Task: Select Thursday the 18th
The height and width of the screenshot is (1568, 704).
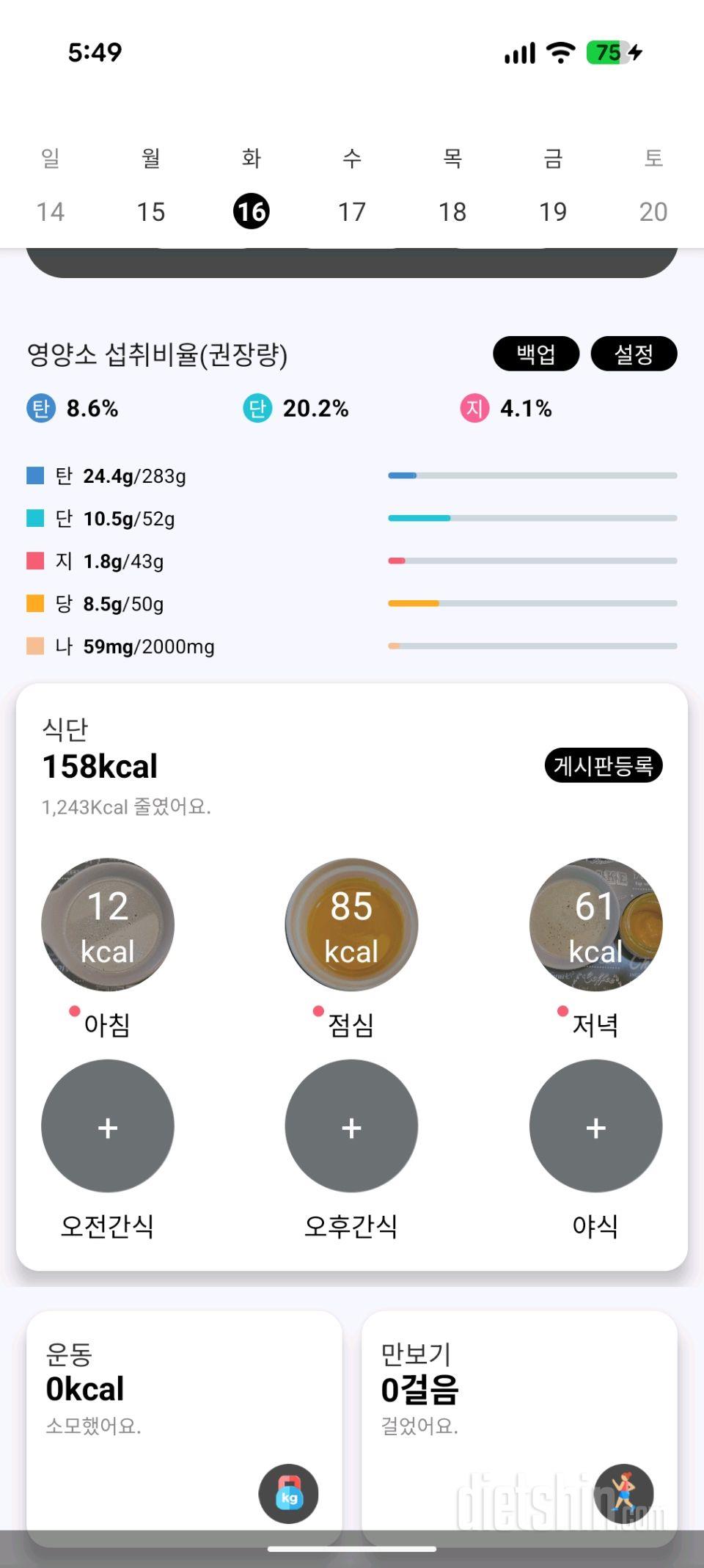Action: (452, 211)
